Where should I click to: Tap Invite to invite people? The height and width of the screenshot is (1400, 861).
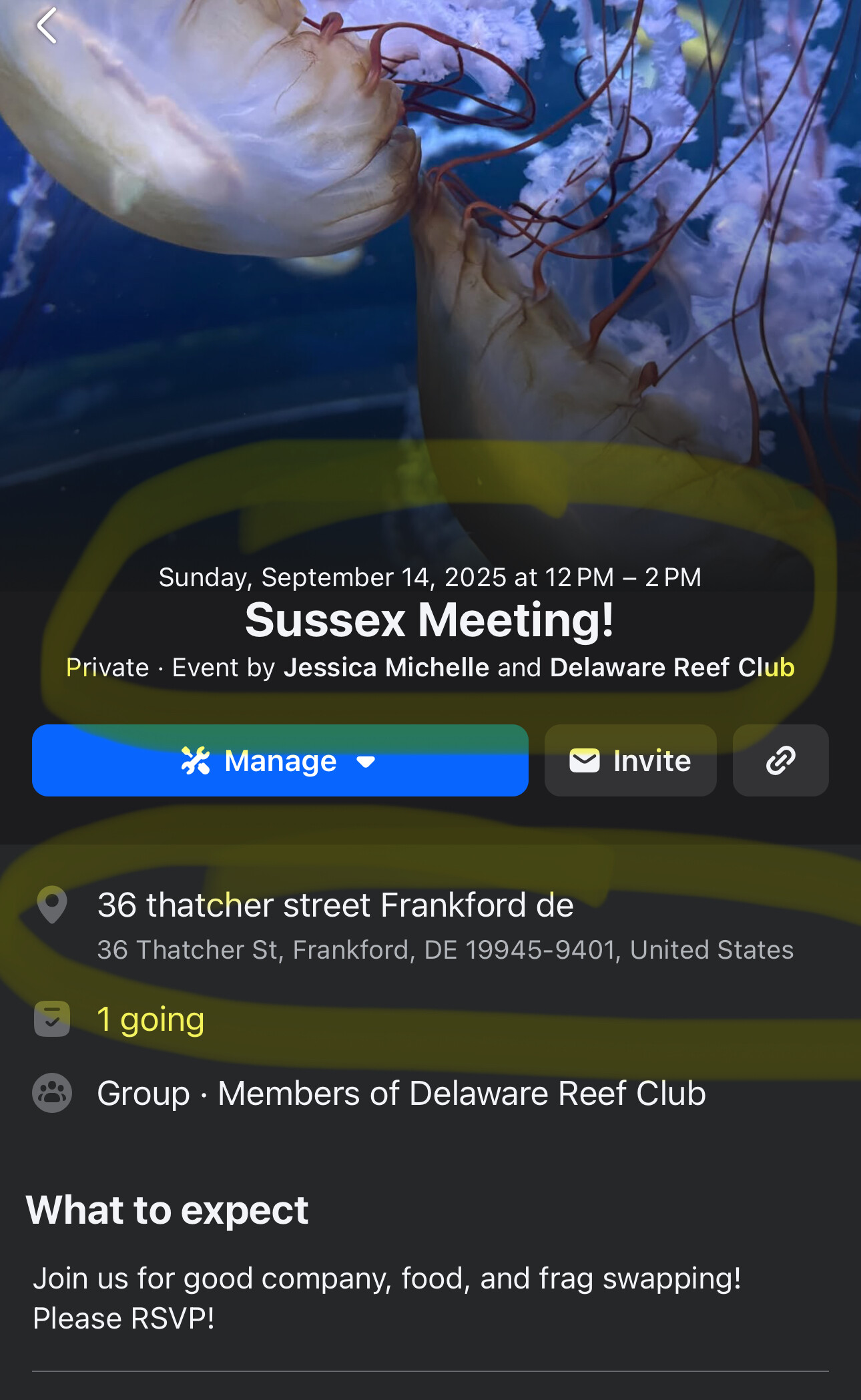(631, 760)
